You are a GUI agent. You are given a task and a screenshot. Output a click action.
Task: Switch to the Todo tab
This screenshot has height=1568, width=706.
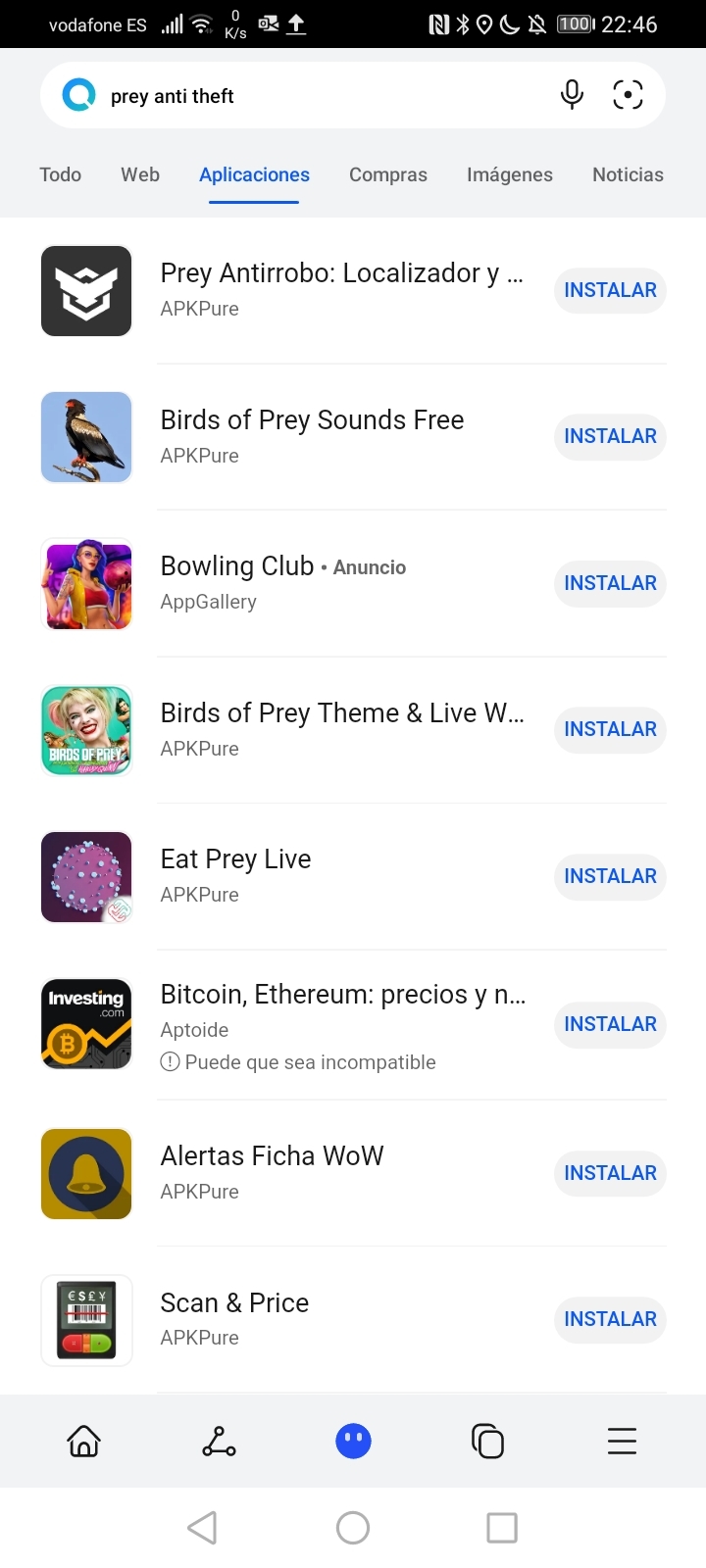coord(60,174)
